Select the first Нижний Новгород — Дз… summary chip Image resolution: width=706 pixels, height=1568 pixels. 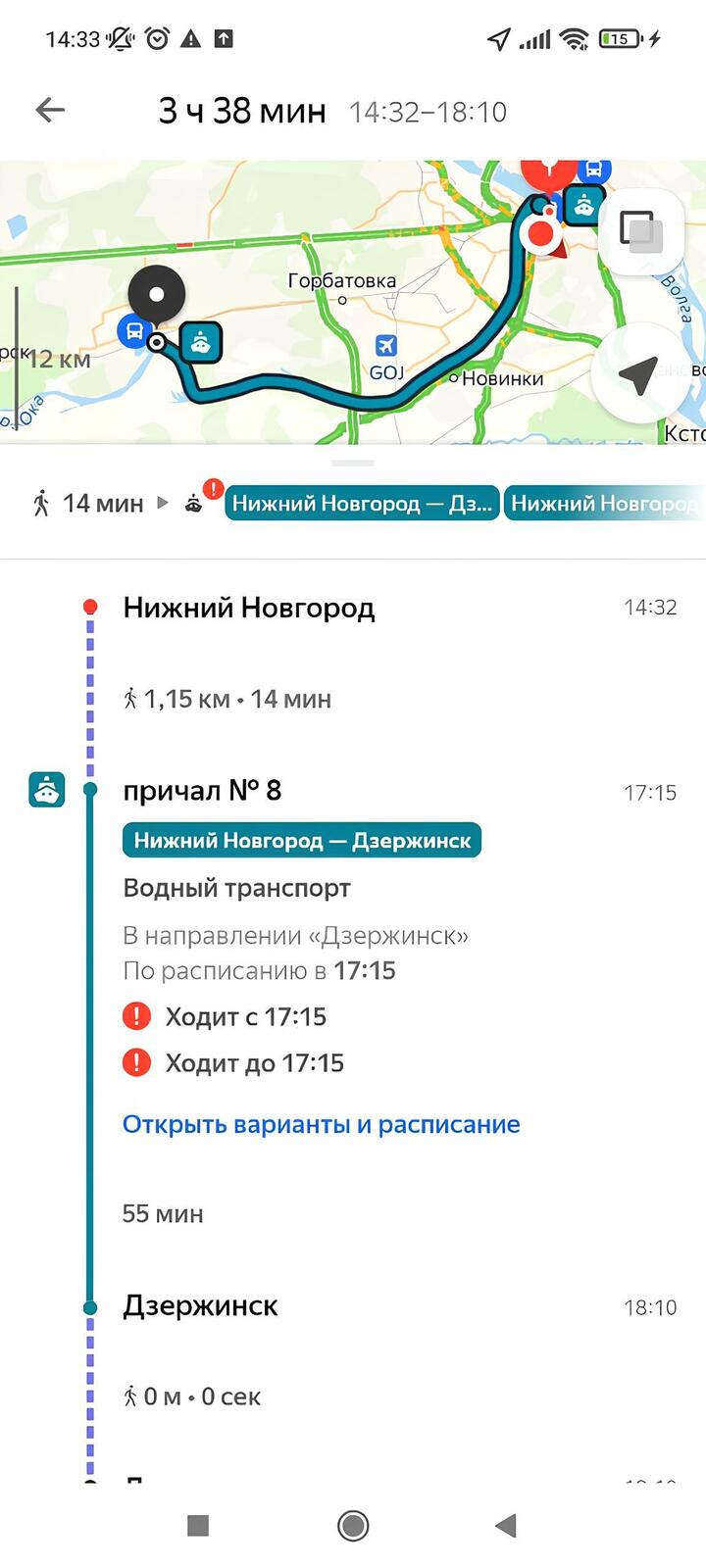362,503
